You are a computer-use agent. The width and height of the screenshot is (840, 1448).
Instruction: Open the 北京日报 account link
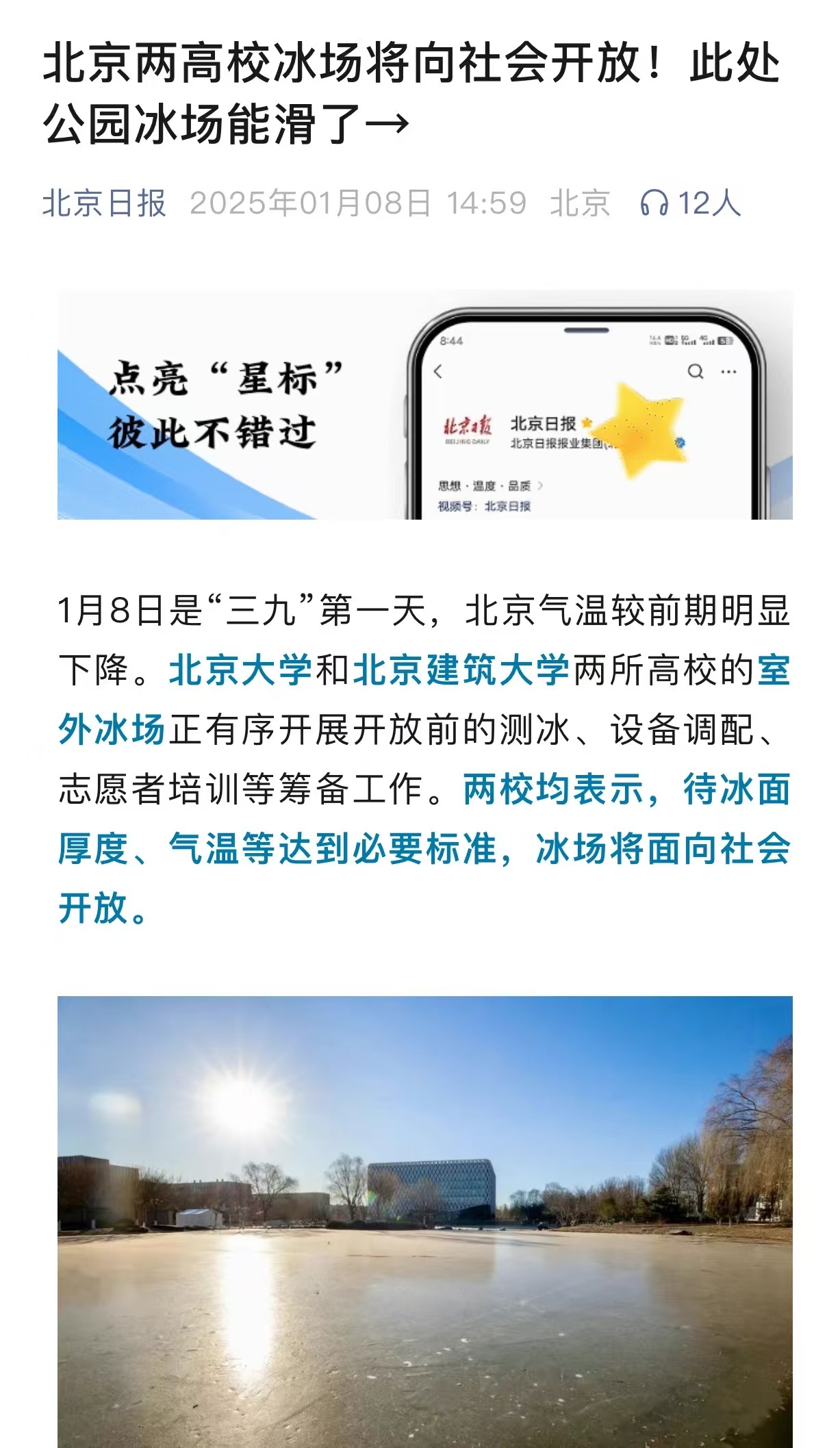coord(104,203)
